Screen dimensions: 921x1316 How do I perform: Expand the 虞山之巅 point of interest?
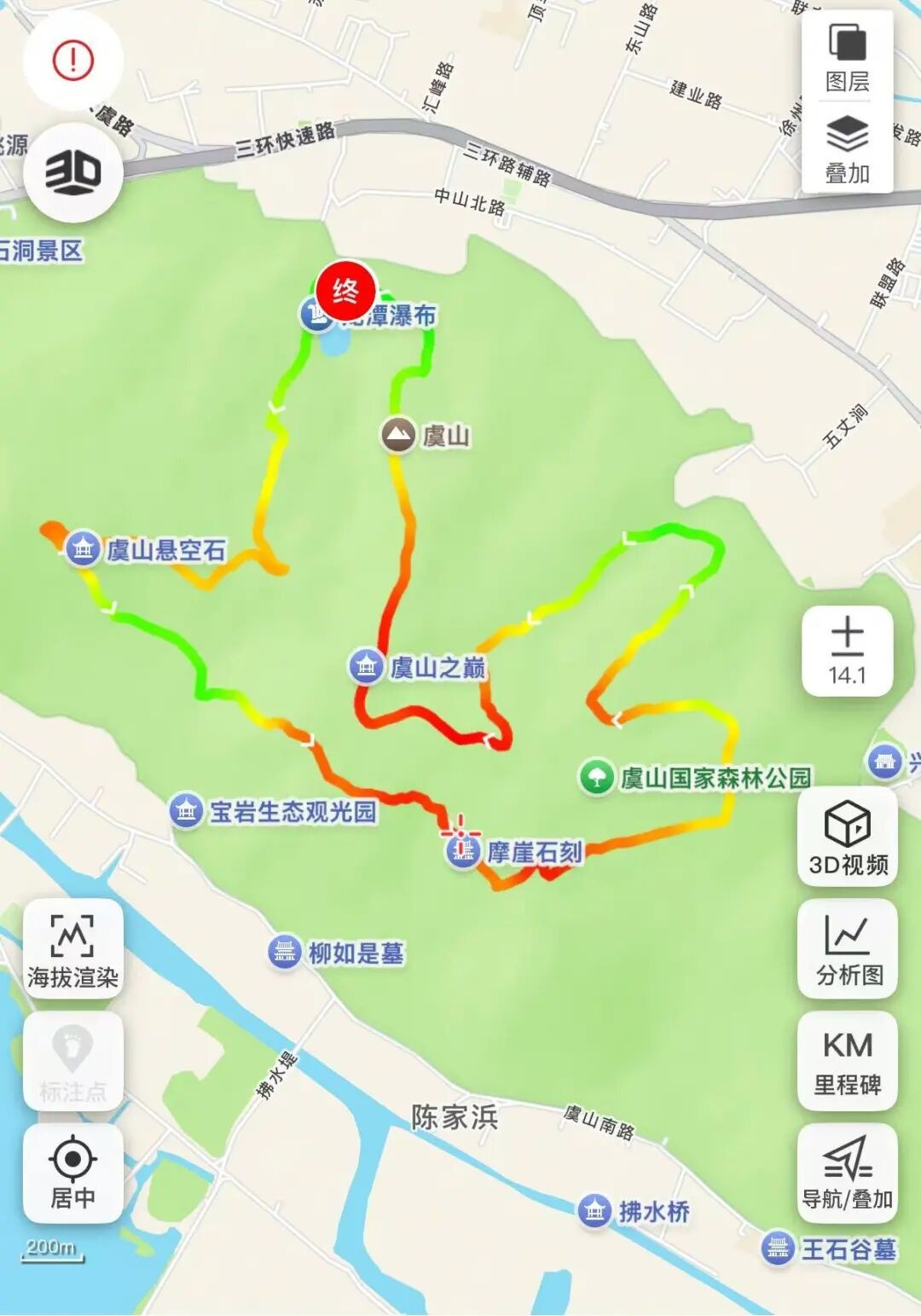click(x=367, y=664)
